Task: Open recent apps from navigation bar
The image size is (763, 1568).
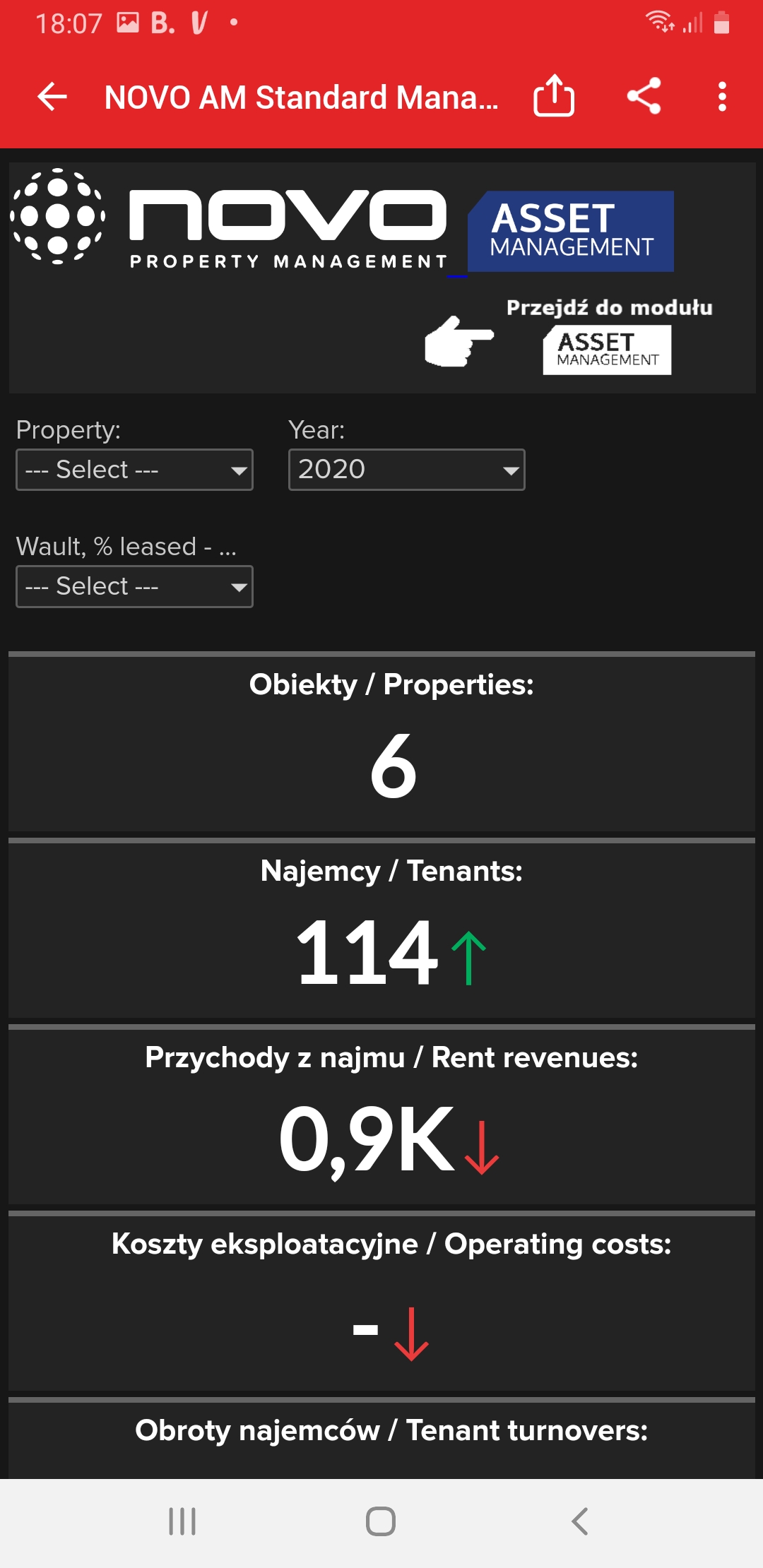Action: point(182,1521)
